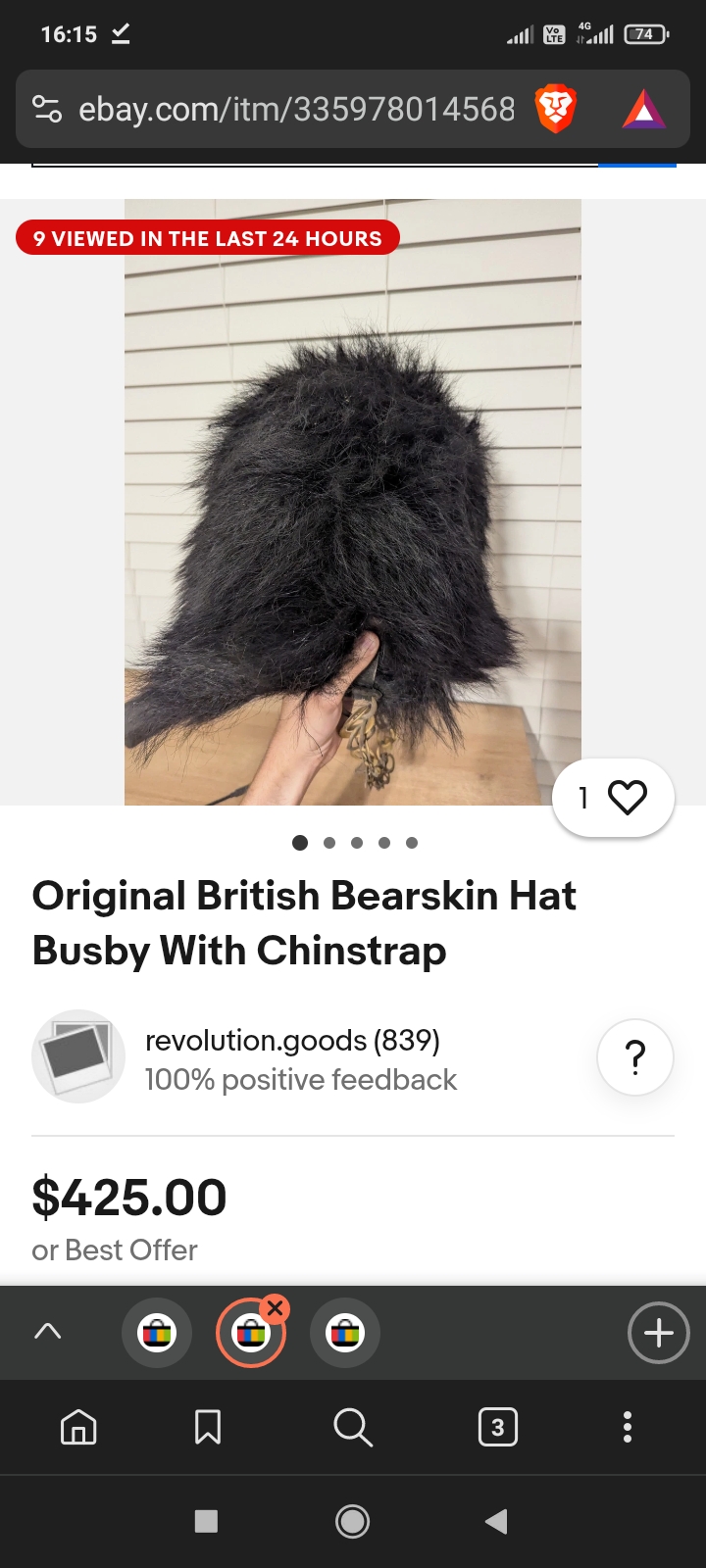Add a new tab to the group

pyautogui.click(x=658, y=1333)
